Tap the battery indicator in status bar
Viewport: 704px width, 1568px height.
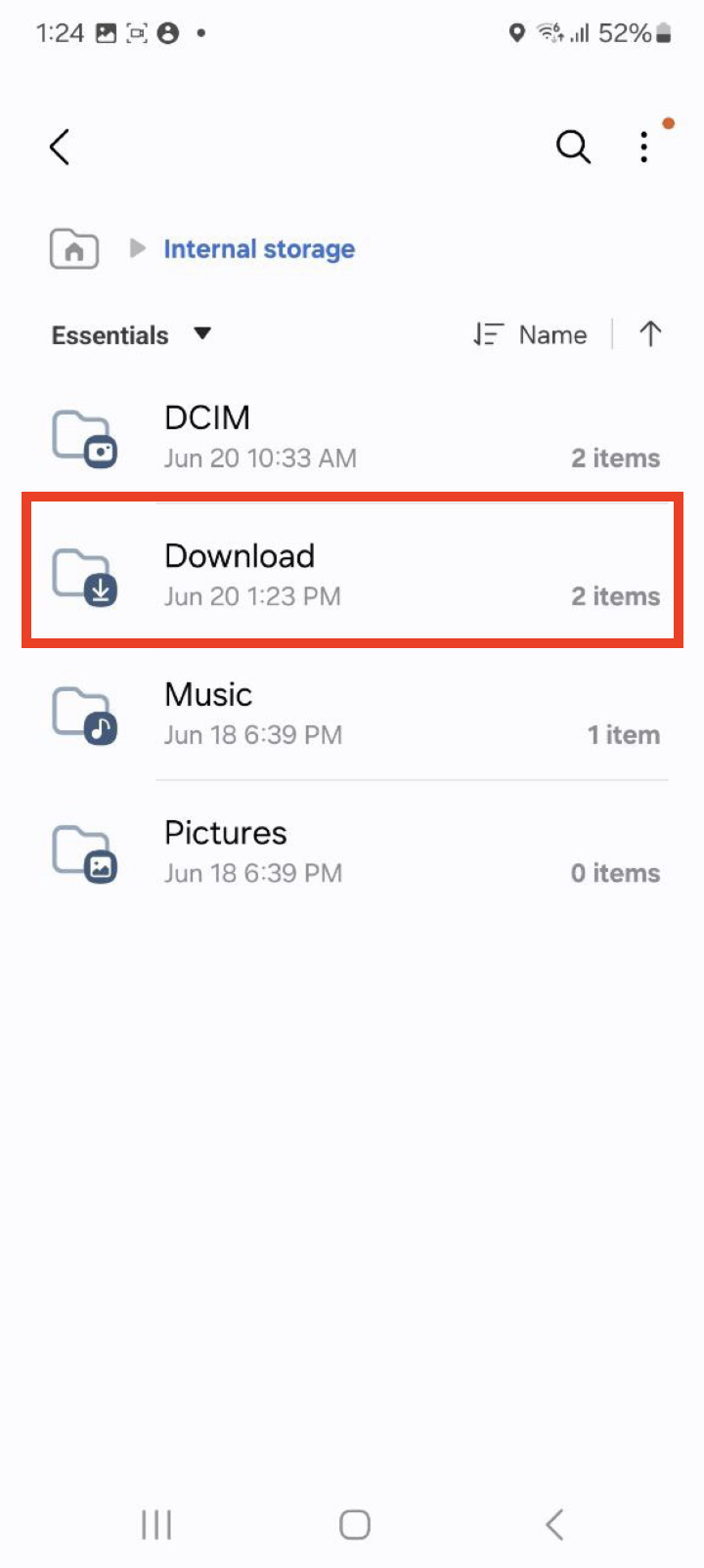point(664,32)
